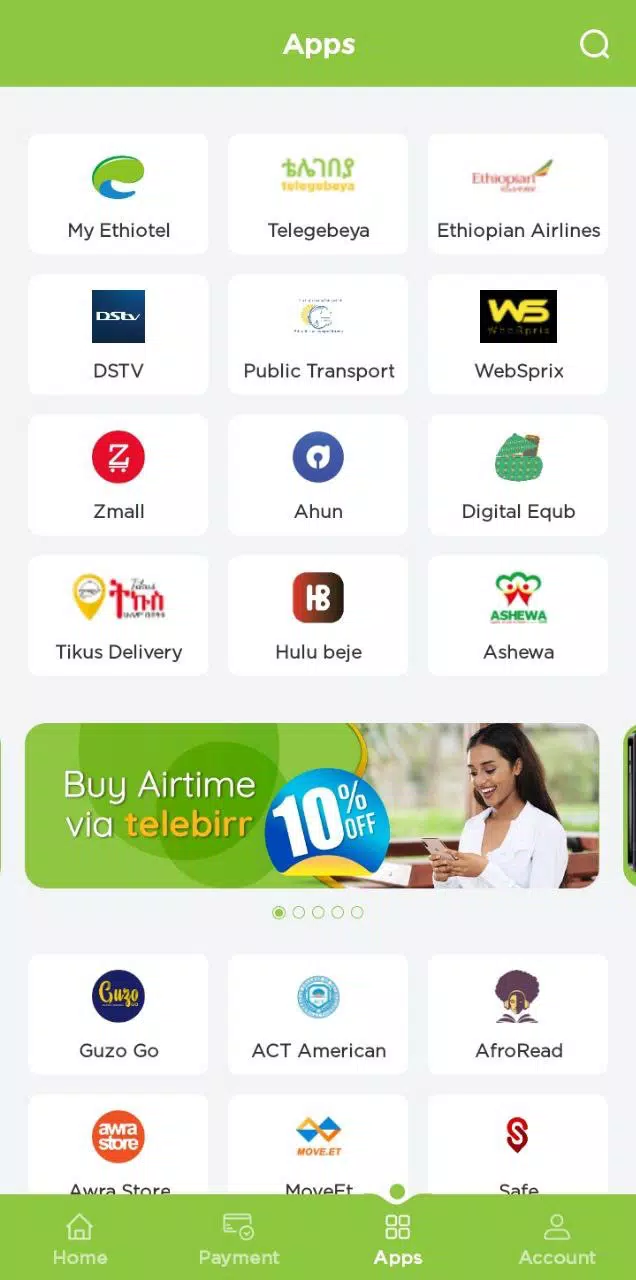
Task: Select Tikus Delivery
Action: pos(118,615)
